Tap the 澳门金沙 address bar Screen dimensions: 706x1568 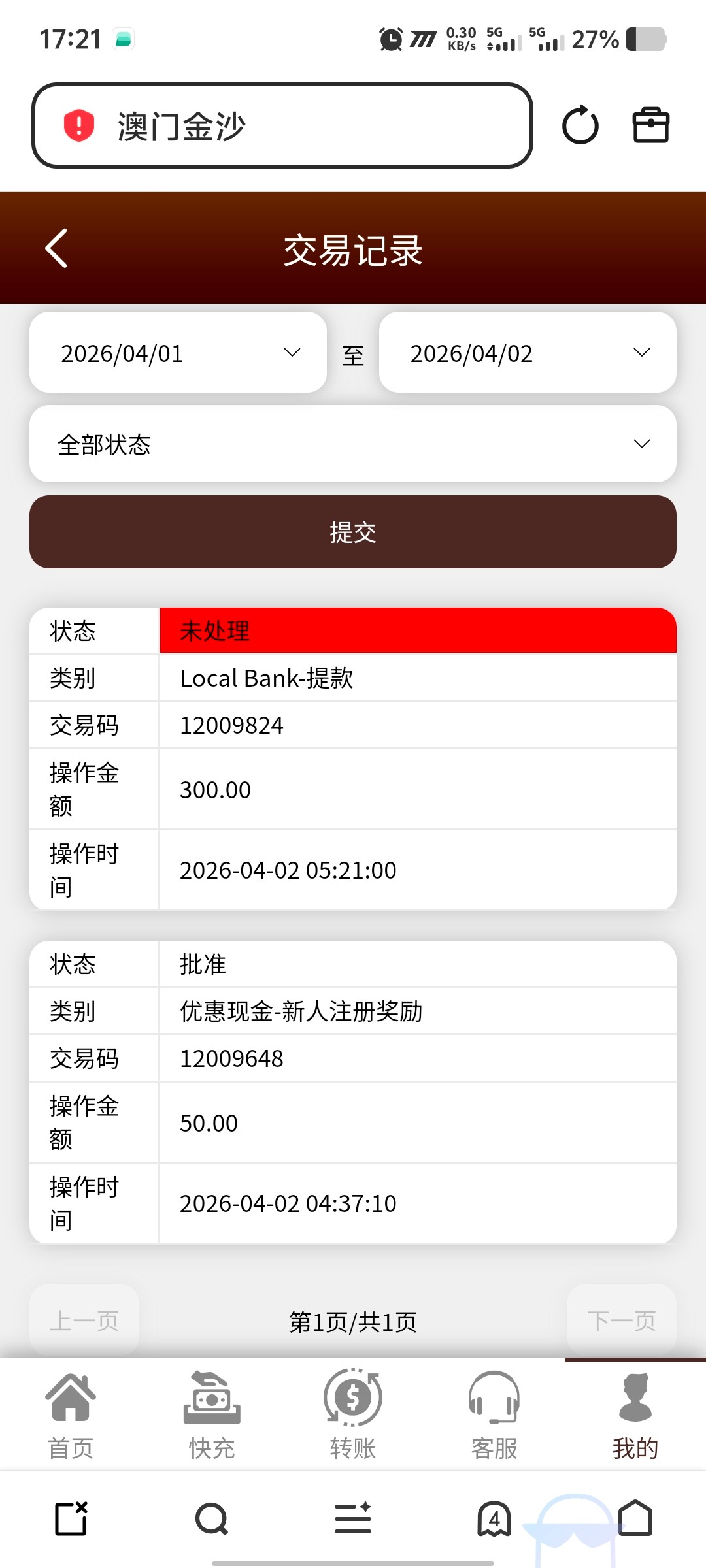tap(282, 125)
